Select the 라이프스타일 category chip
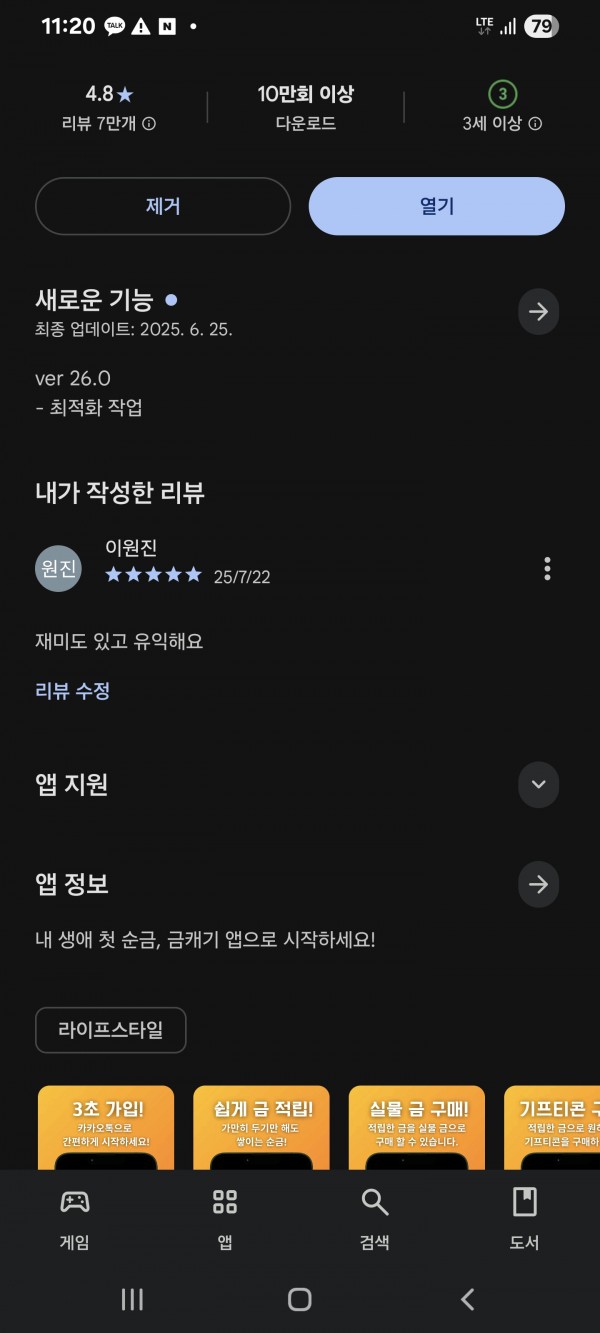Image resolution: width=600 pixels, height=1333 pixels. click(110, 1030)
